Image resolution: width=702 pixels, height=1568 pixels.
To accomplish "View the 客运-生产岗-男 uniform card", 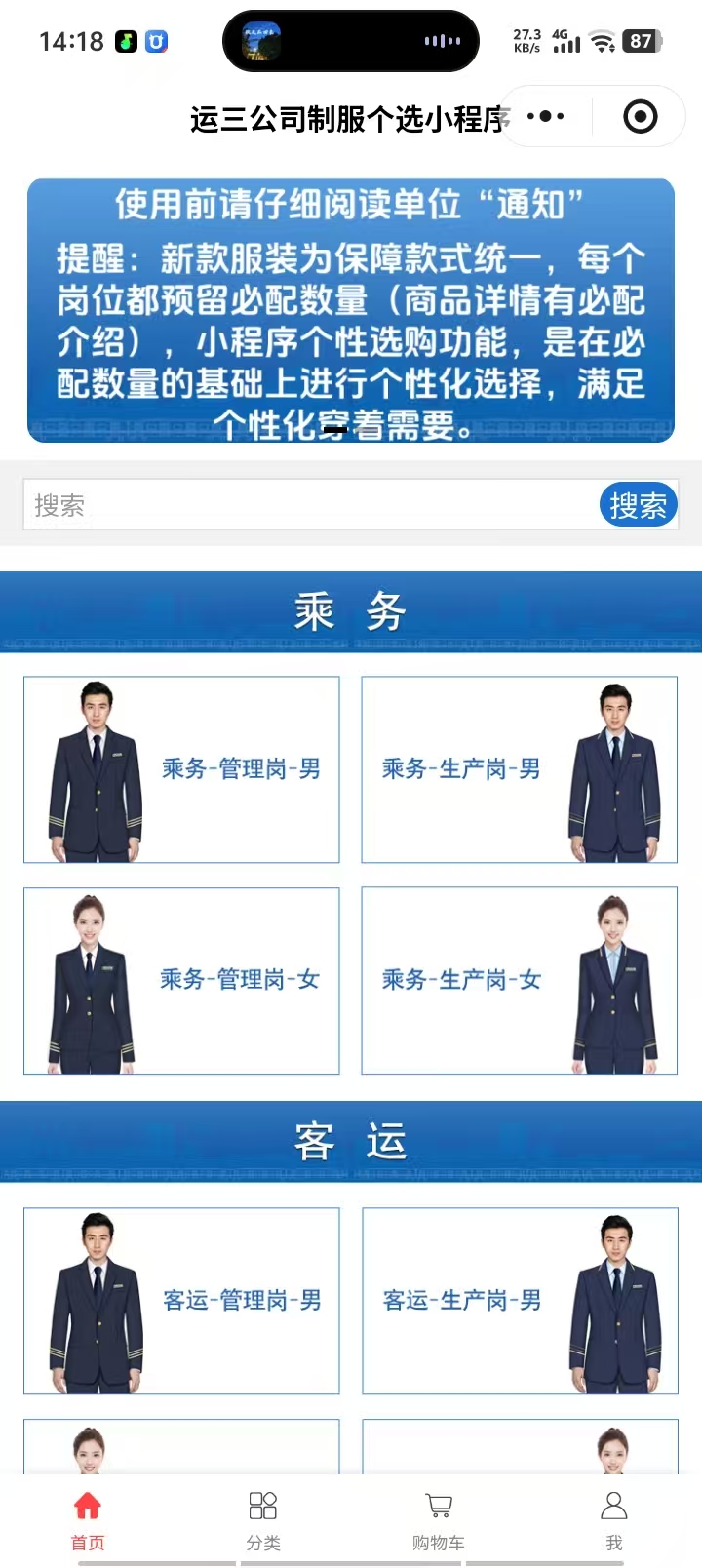I will [x=519, y=1301].
